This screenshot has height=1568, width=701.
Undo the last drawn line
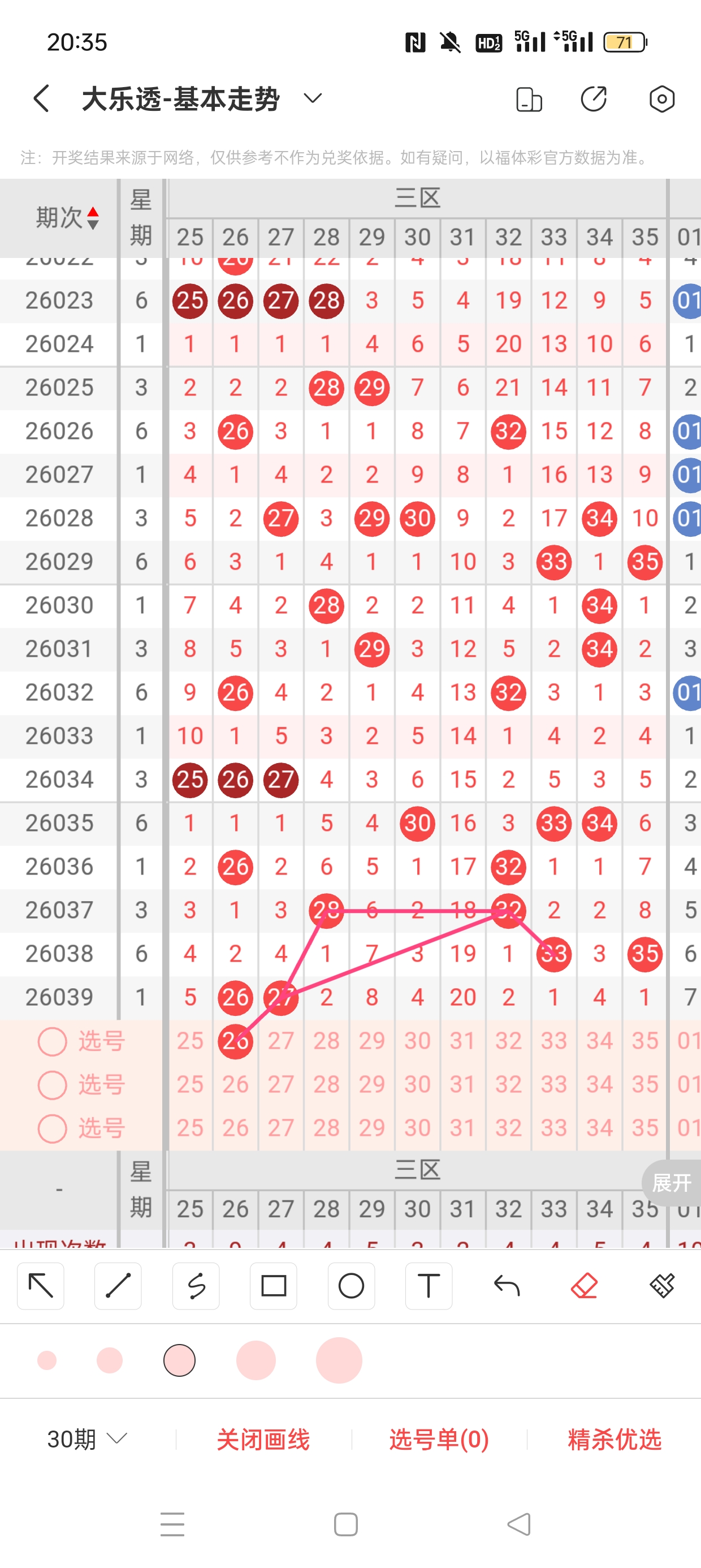pos(507,1286)
